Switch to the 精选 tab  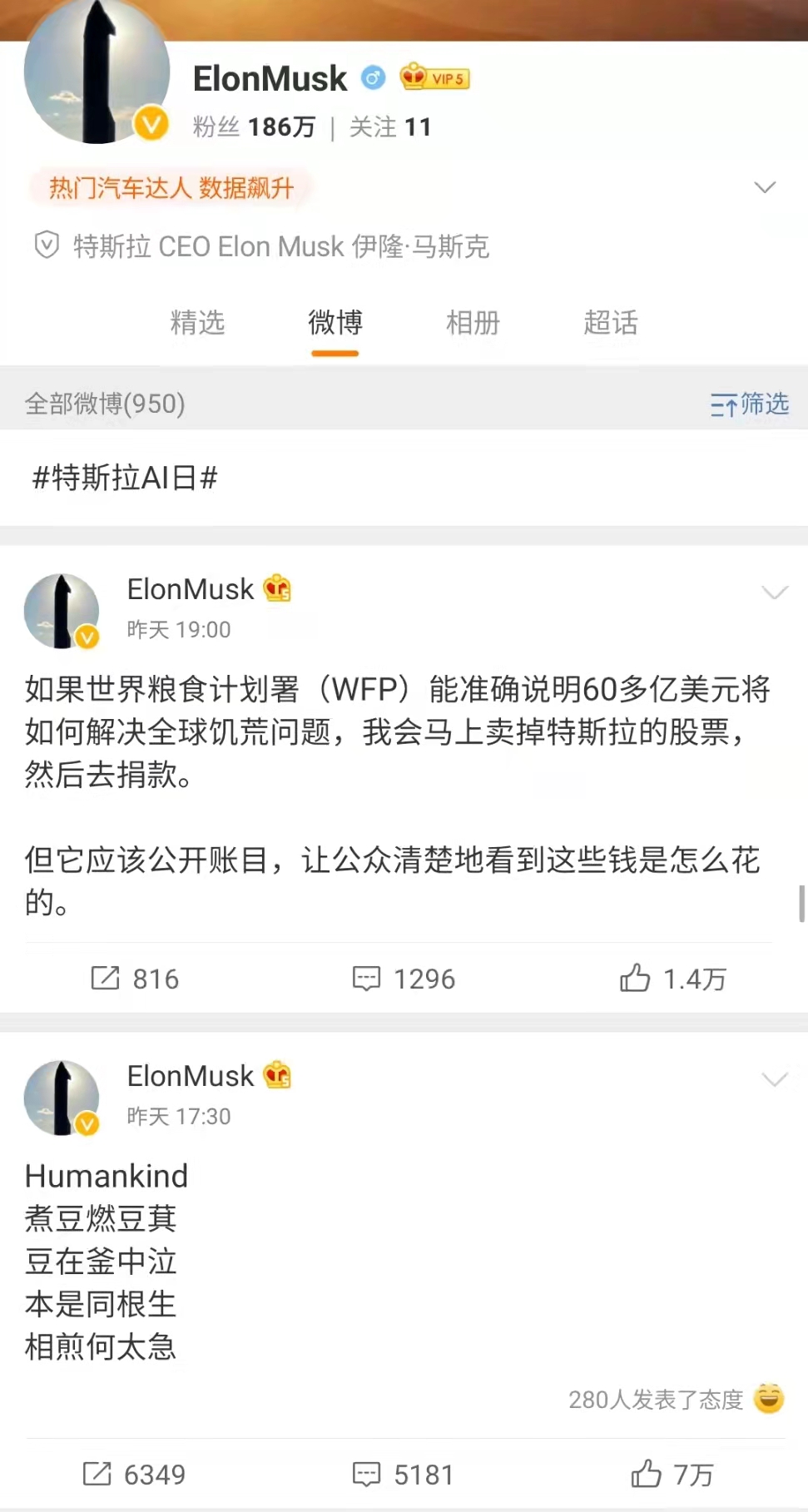coord(197,322)
